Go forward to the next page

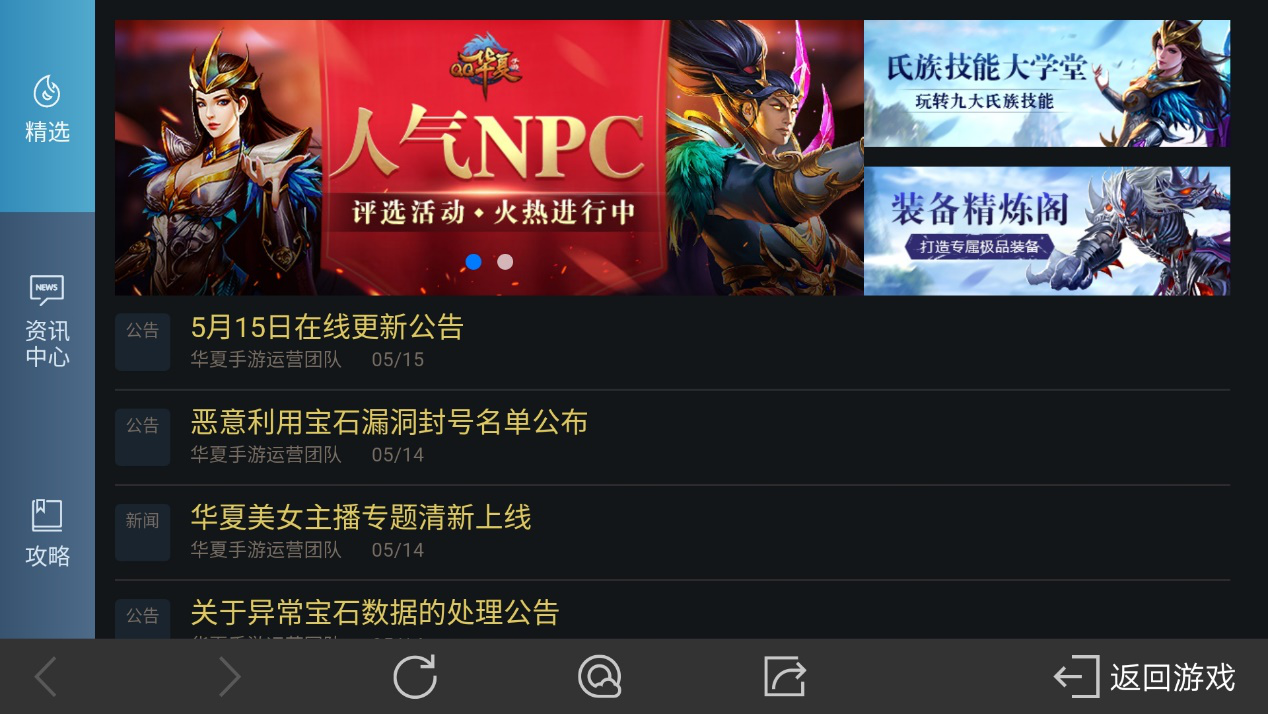pyautogui.click(x=230, y=677)
